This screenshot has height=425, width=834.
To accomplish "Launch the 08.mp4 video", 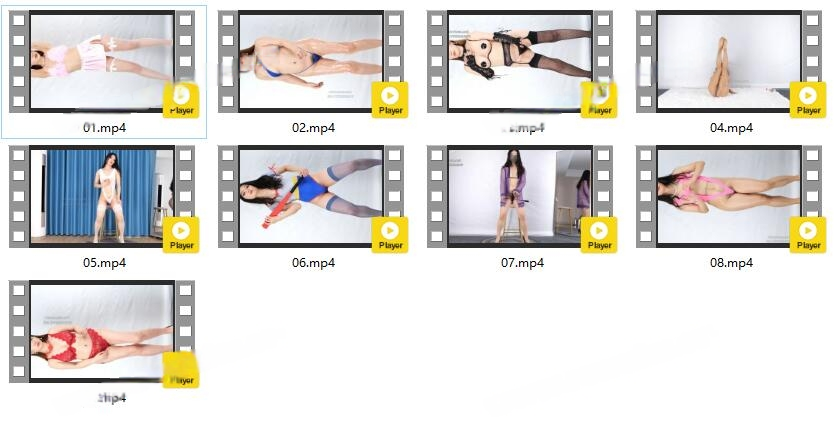I will click(729, 197).
